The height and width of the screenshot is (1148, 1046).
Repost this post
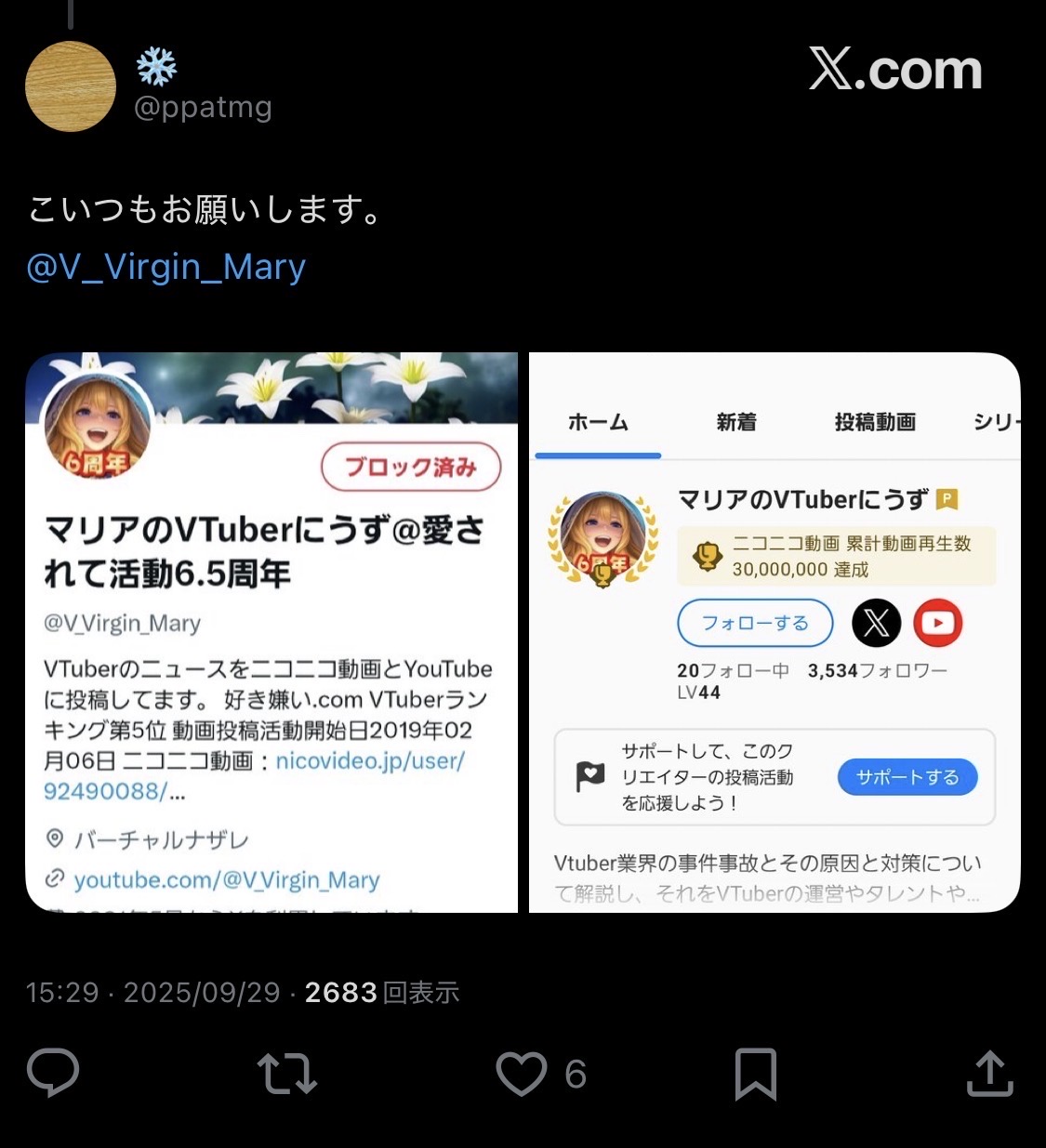(x=286, y=1073)
